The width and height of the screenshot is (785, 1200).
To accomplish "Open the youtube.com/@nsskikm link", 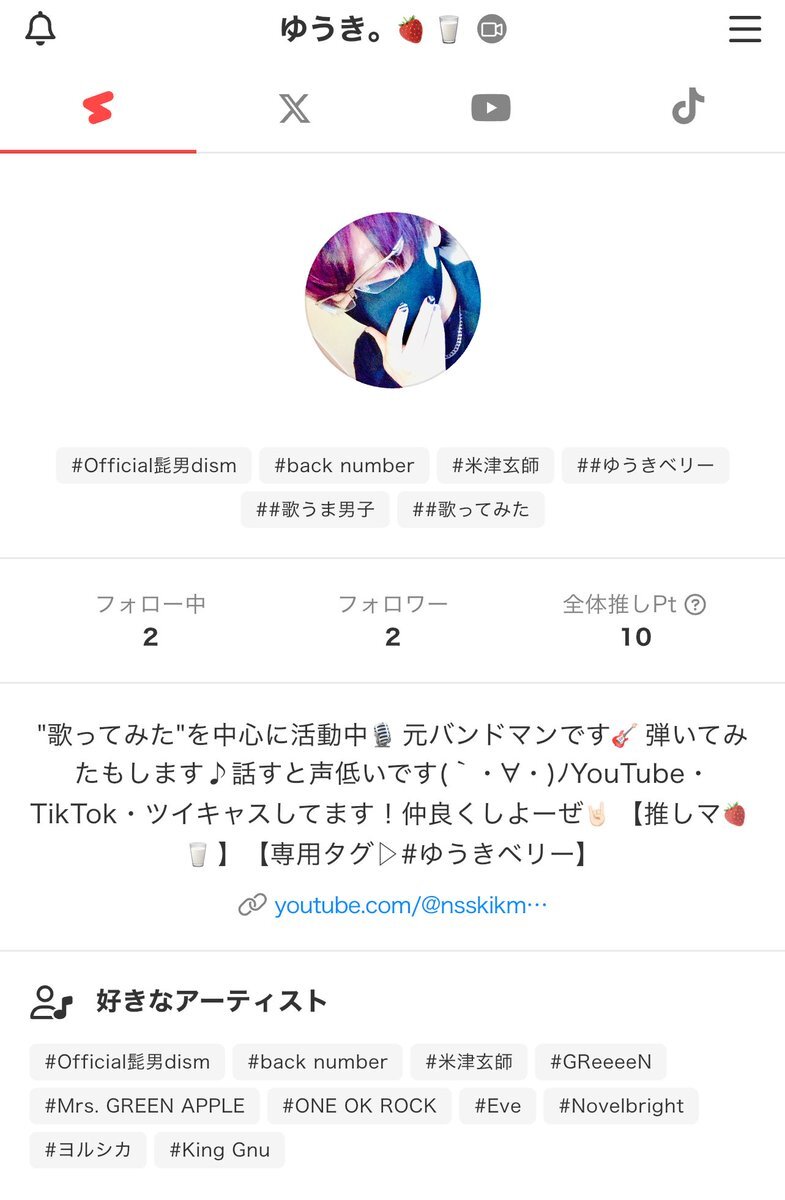I will click(x=410, y=906).
